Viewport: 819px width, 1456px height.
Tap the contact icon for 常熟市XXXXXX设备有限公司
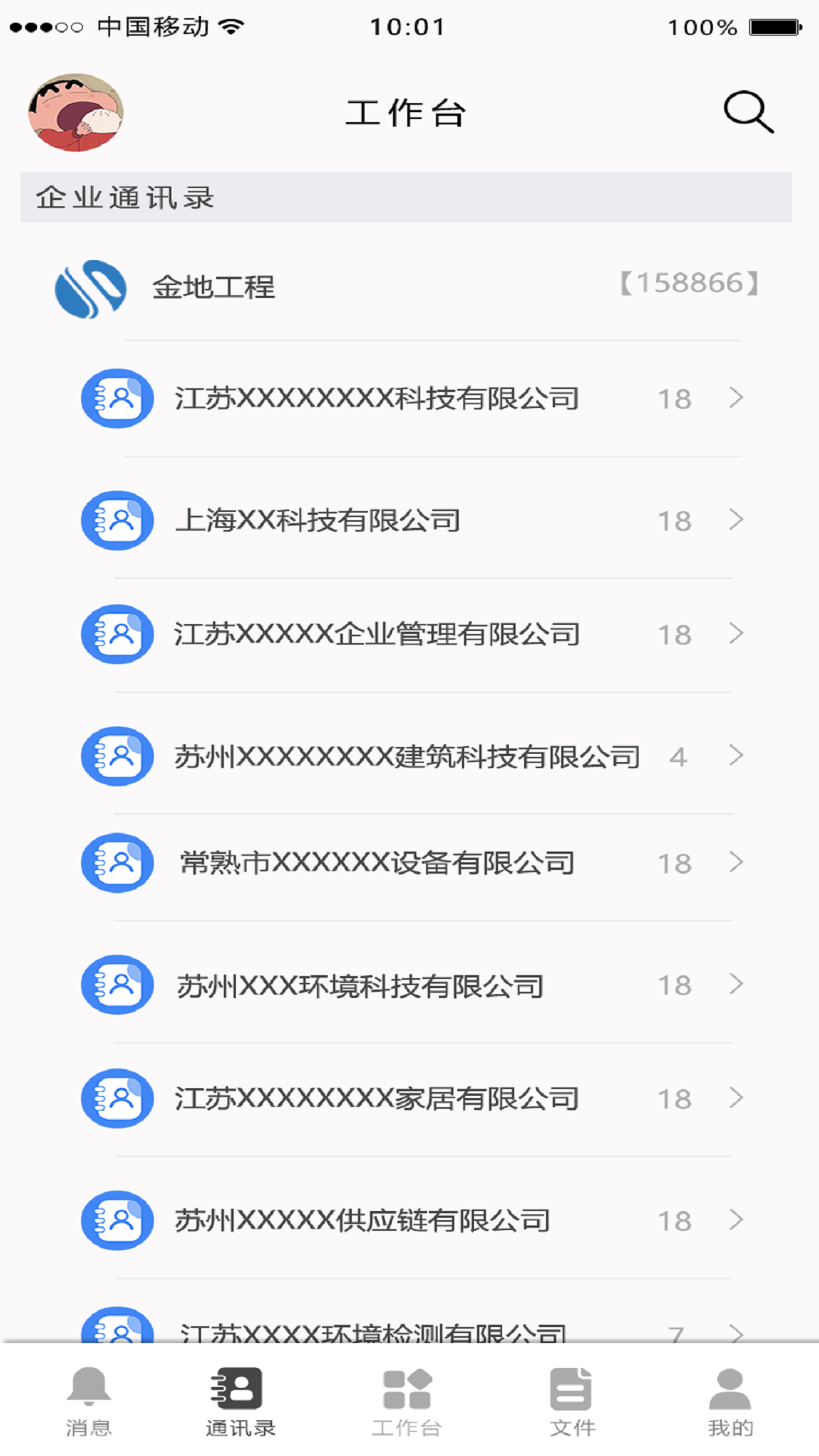pyautogui.click(x=117, y=863)
